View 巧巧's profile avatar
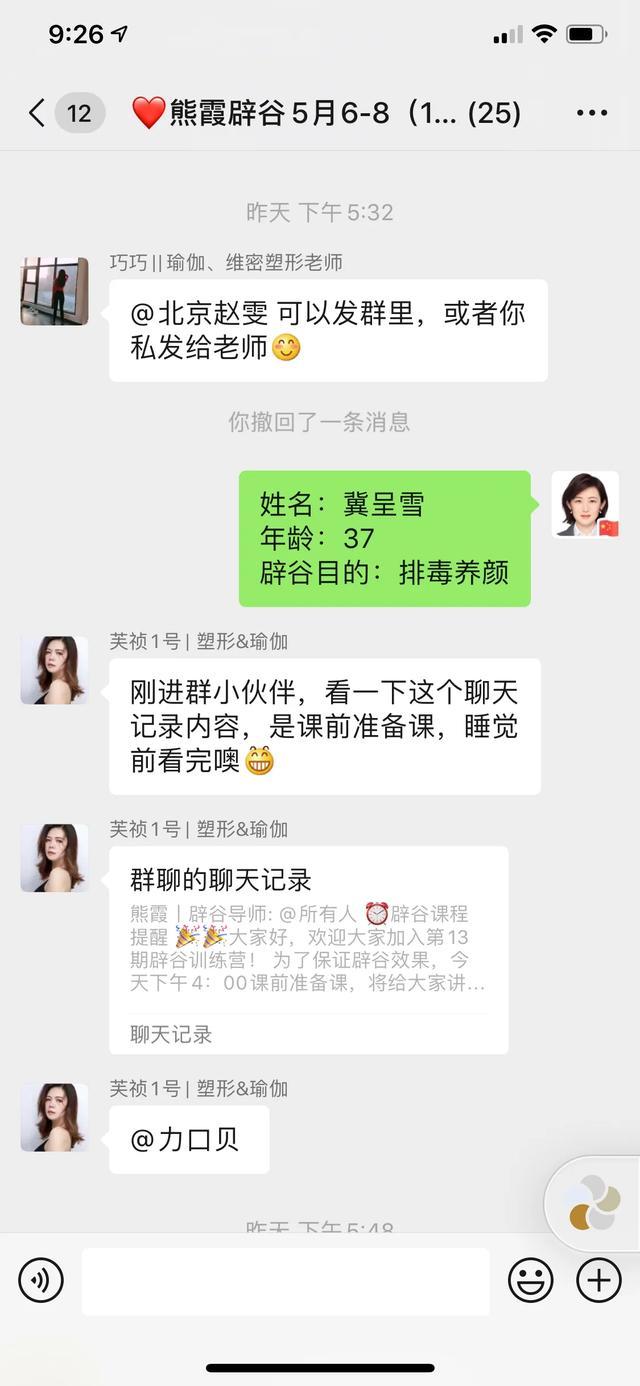Screen dimensions: 640x1386 coord(54,292)
